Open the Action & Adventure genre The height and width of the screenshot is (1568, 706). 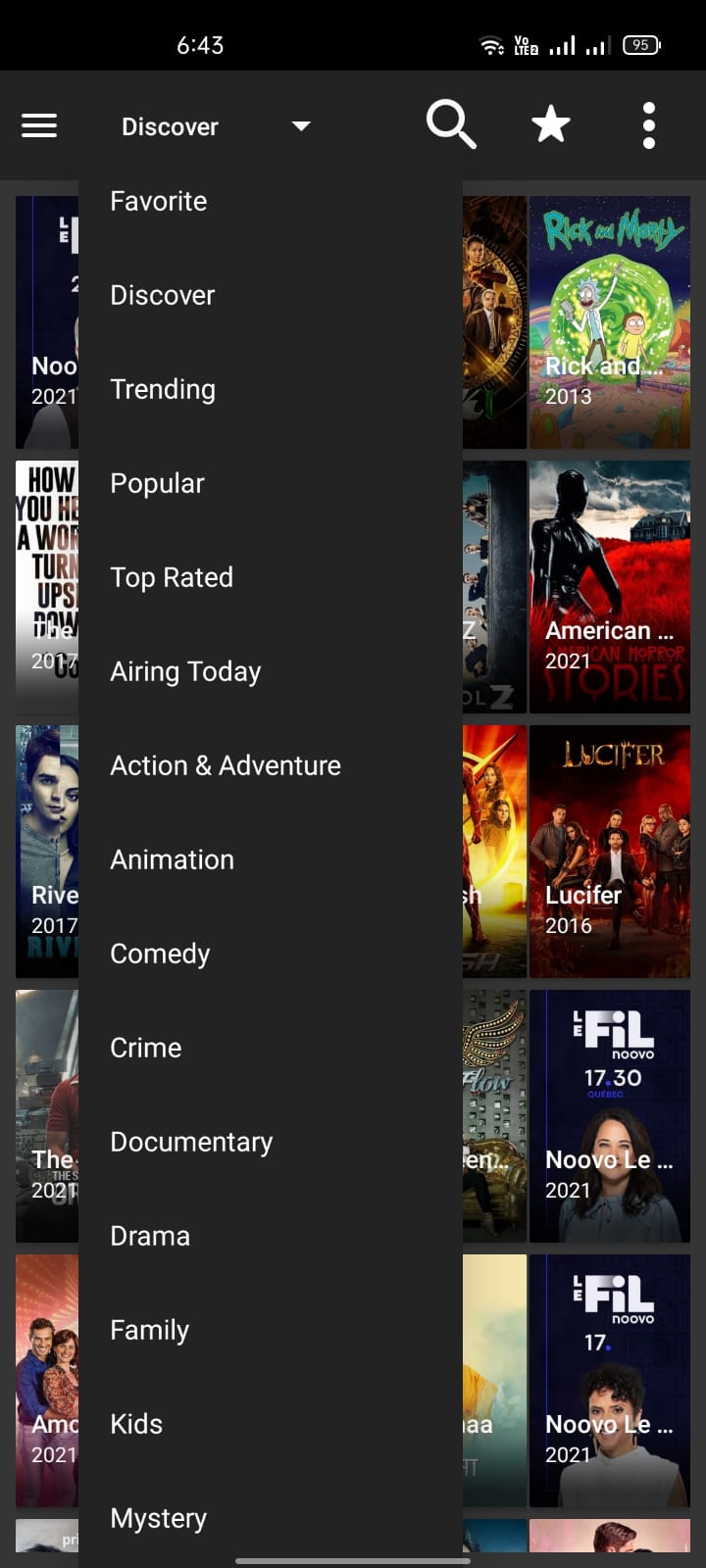tap(226, 765)
